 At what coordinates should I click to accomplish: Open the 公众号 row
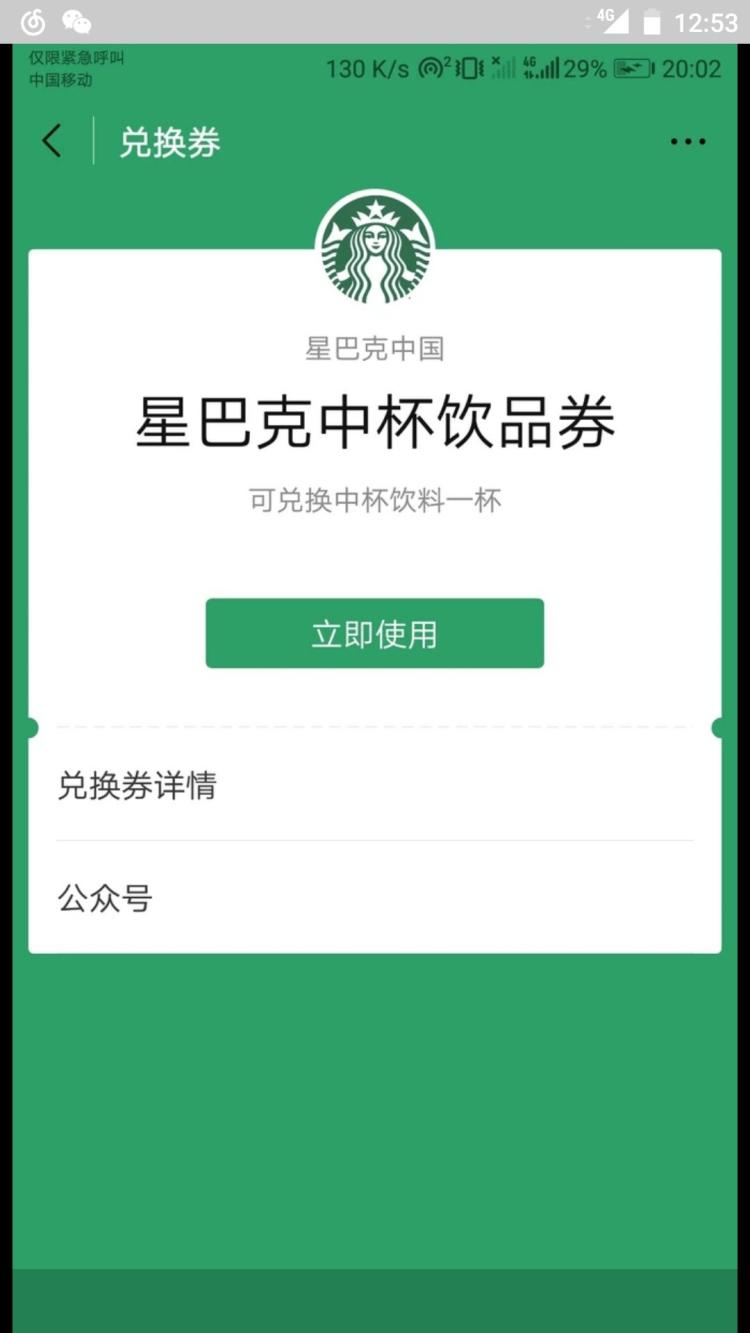[374, 899]
